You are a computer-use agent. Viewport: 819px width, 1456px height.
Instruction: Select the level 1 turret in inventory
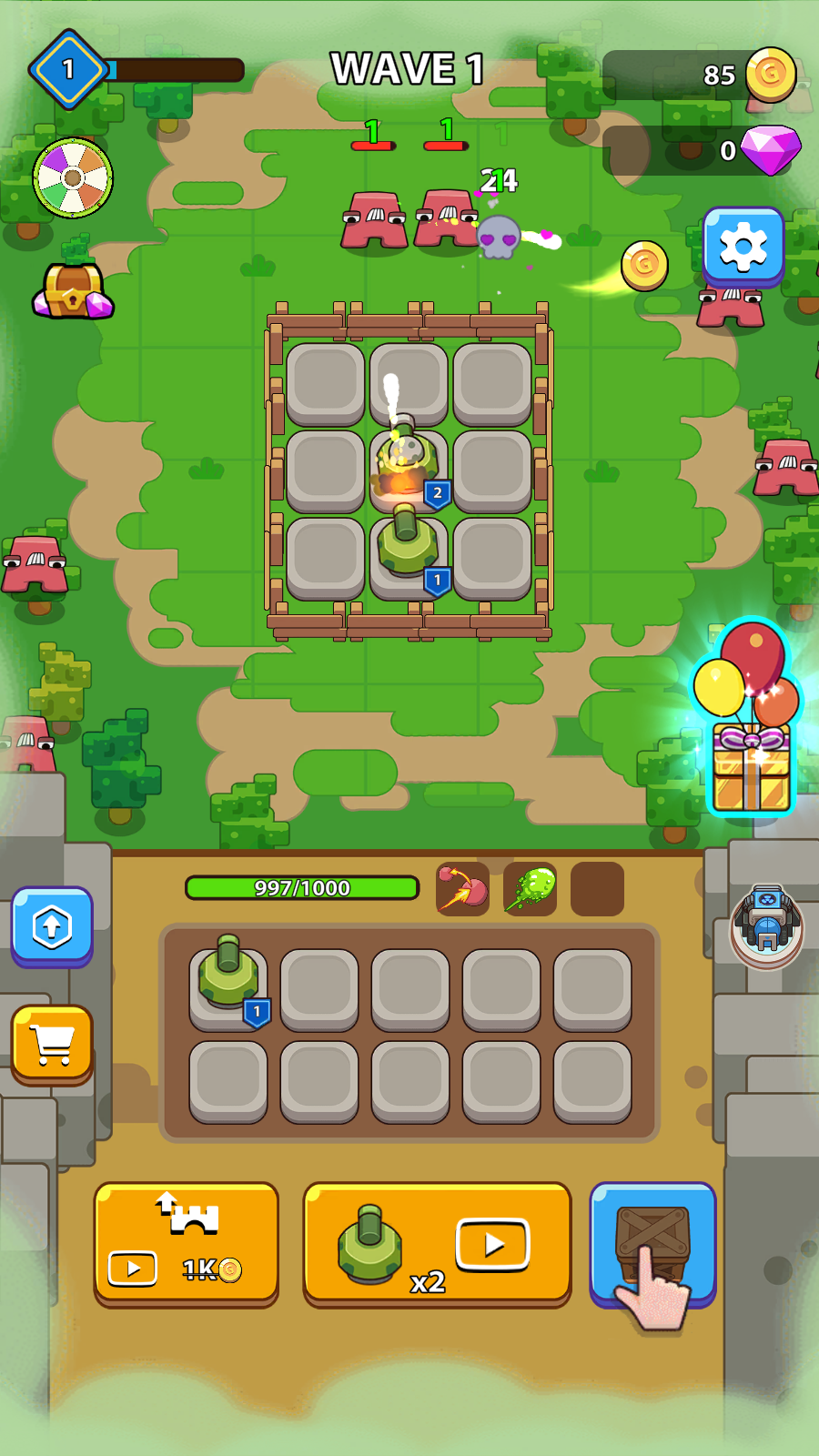click(228, 987)
